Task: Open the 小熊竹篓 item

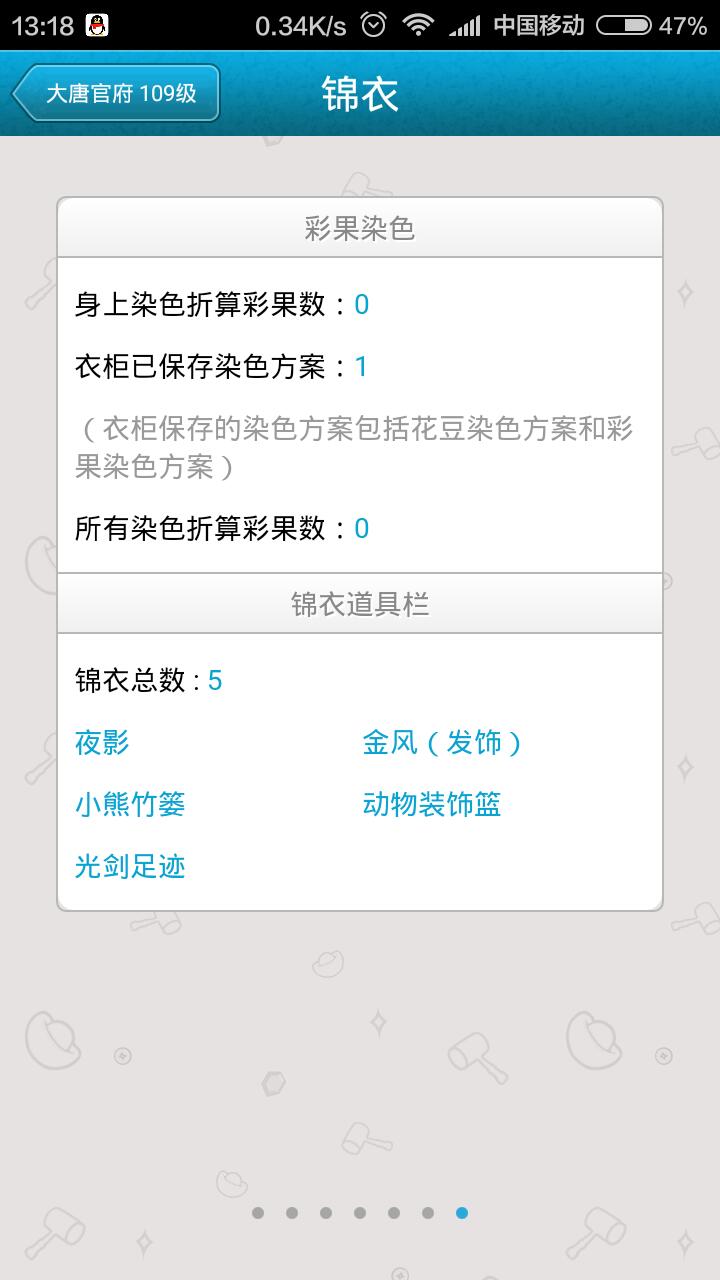Action: 130,805
